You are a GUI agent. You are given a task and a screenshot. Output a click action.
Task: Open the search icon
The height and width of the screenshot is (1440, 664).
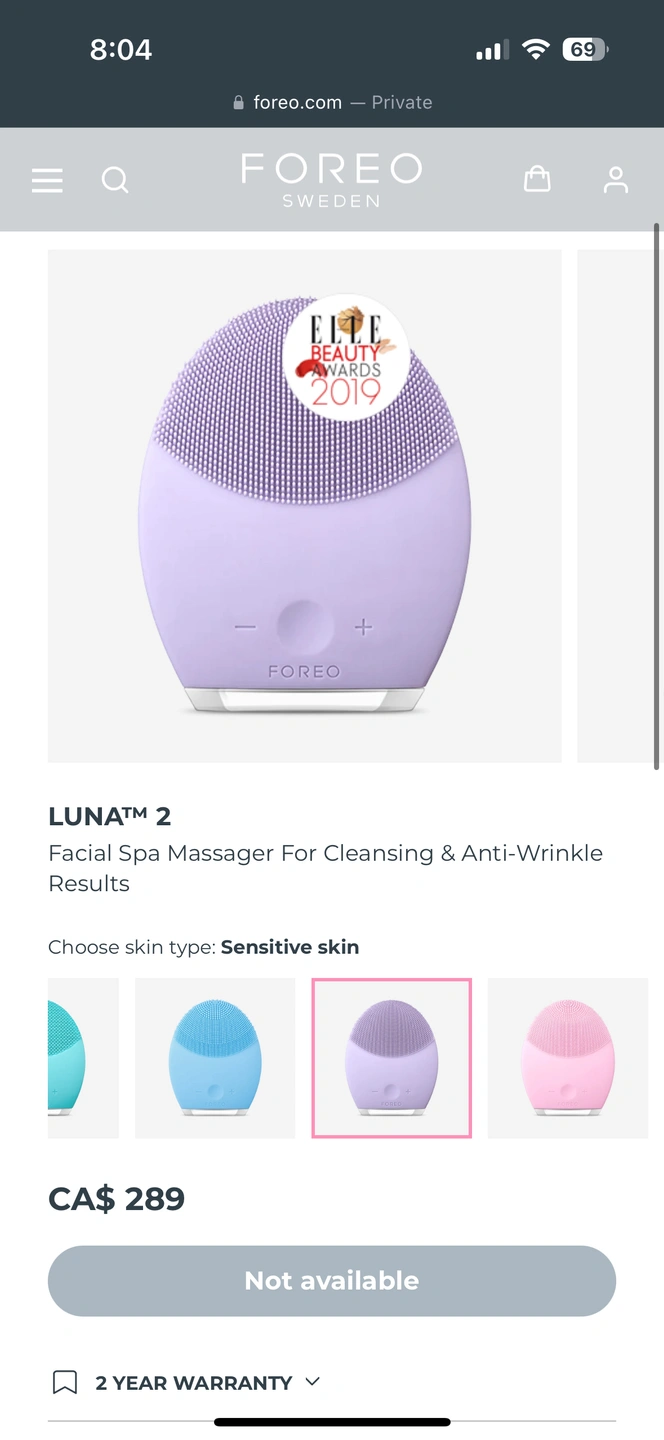pyautogui.click(x=115, y=180)
